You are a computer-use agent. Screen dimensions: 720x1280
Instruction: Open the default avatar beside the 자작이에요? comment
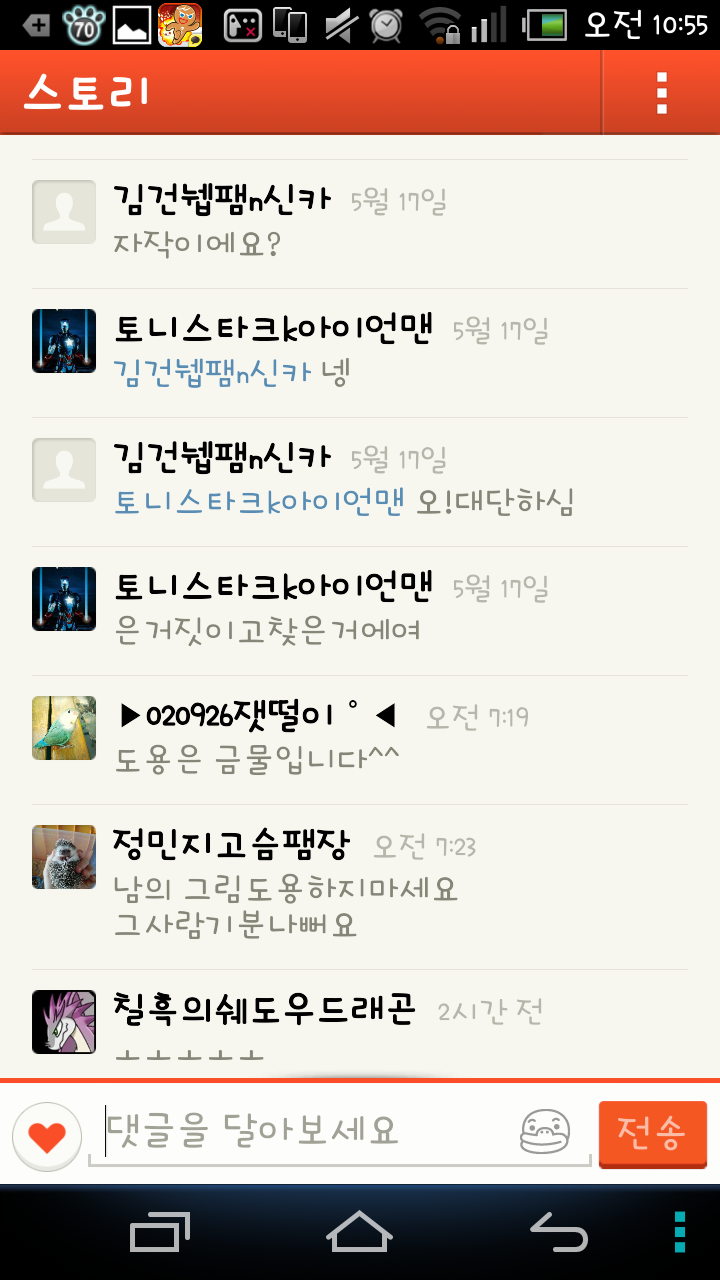pyautogui.click(x=64, y=212)
